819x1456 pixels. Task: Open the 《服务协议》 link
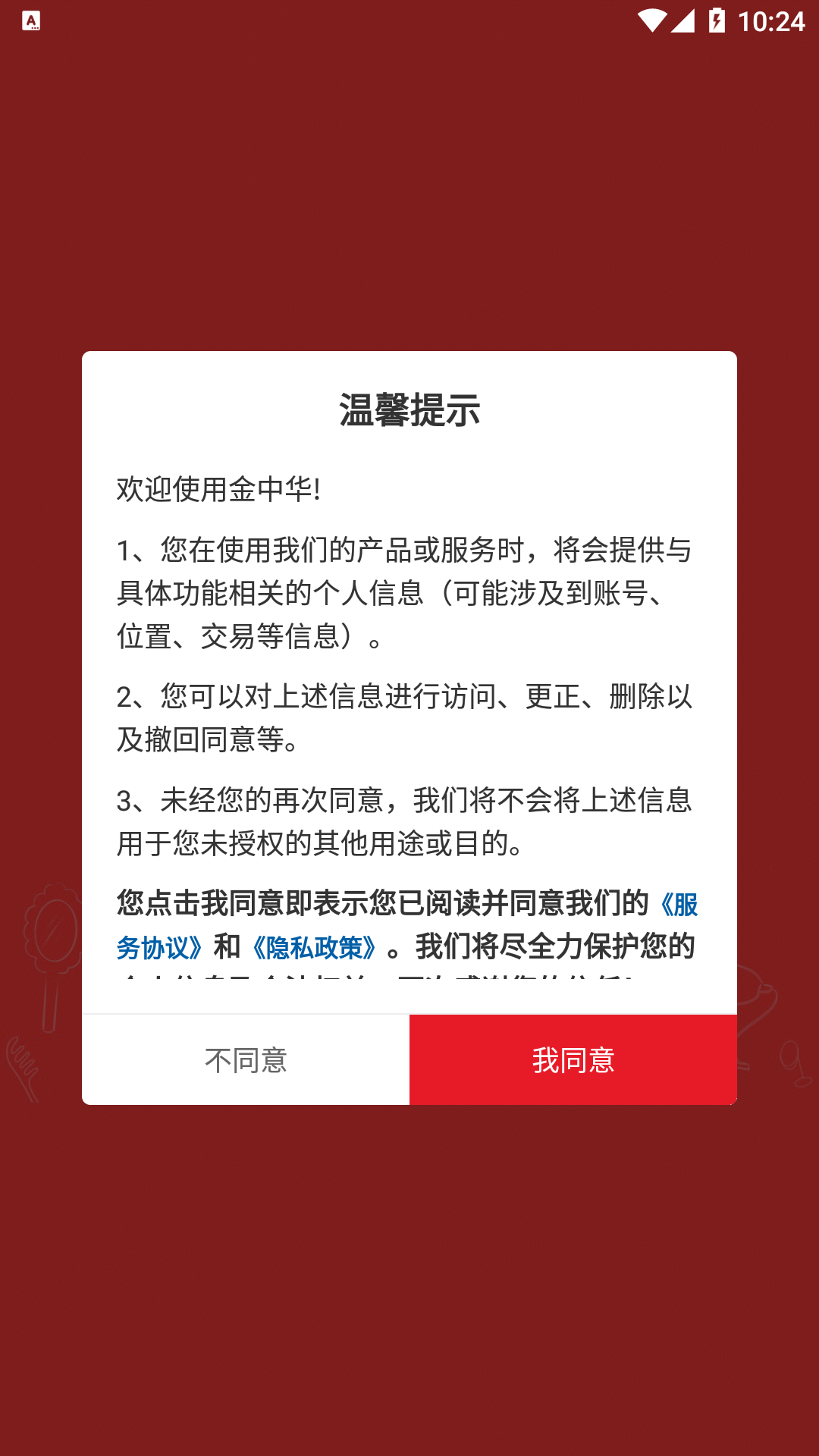[x=159, y=947]
